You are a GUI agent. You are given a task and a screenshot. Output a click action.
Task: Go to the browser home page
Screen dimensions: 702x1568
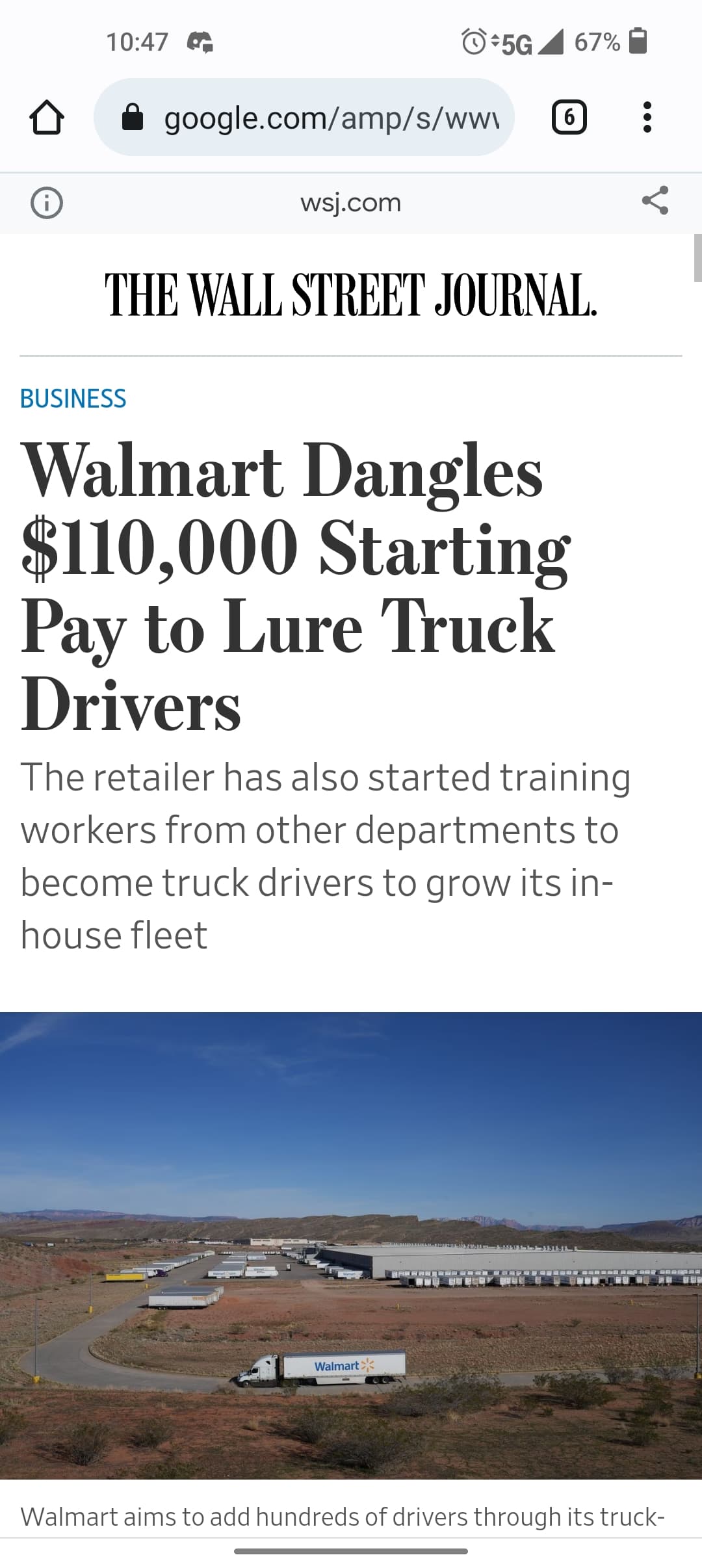click(x=47, y=118)
